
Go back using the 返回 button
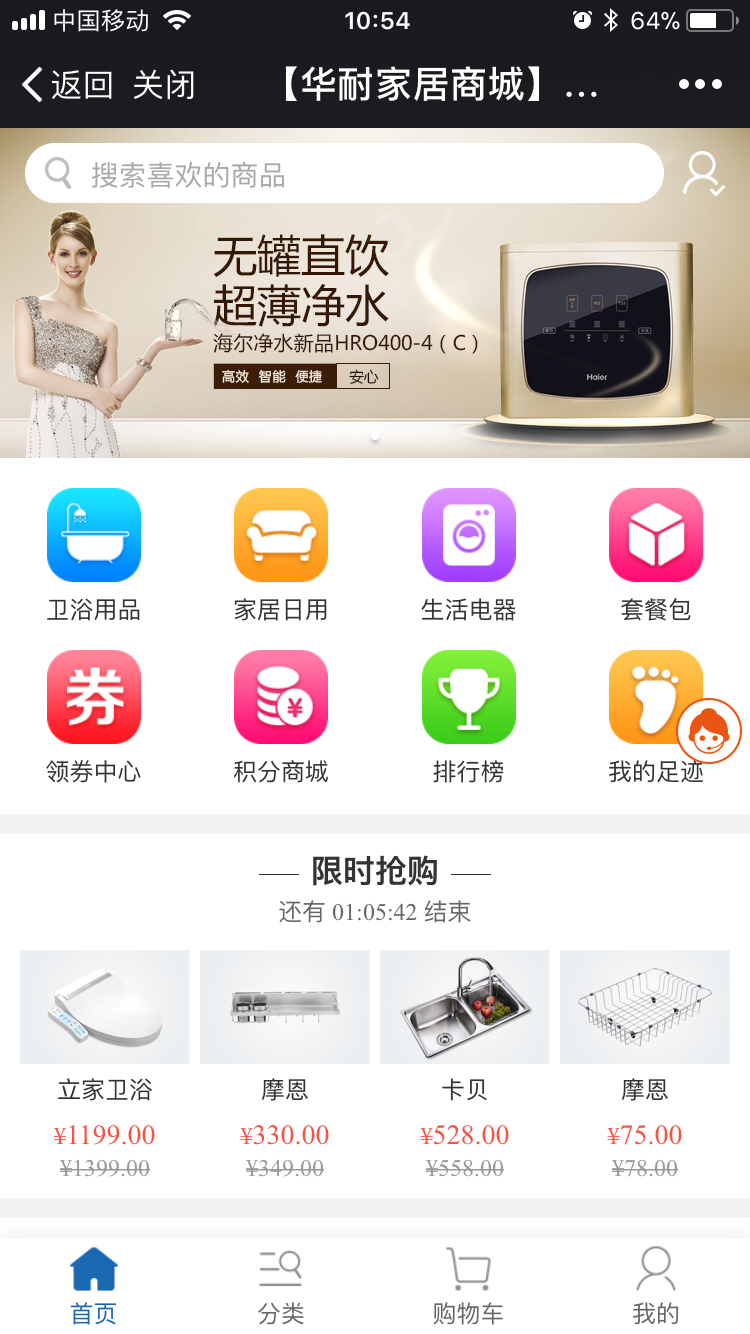point(66,85)
